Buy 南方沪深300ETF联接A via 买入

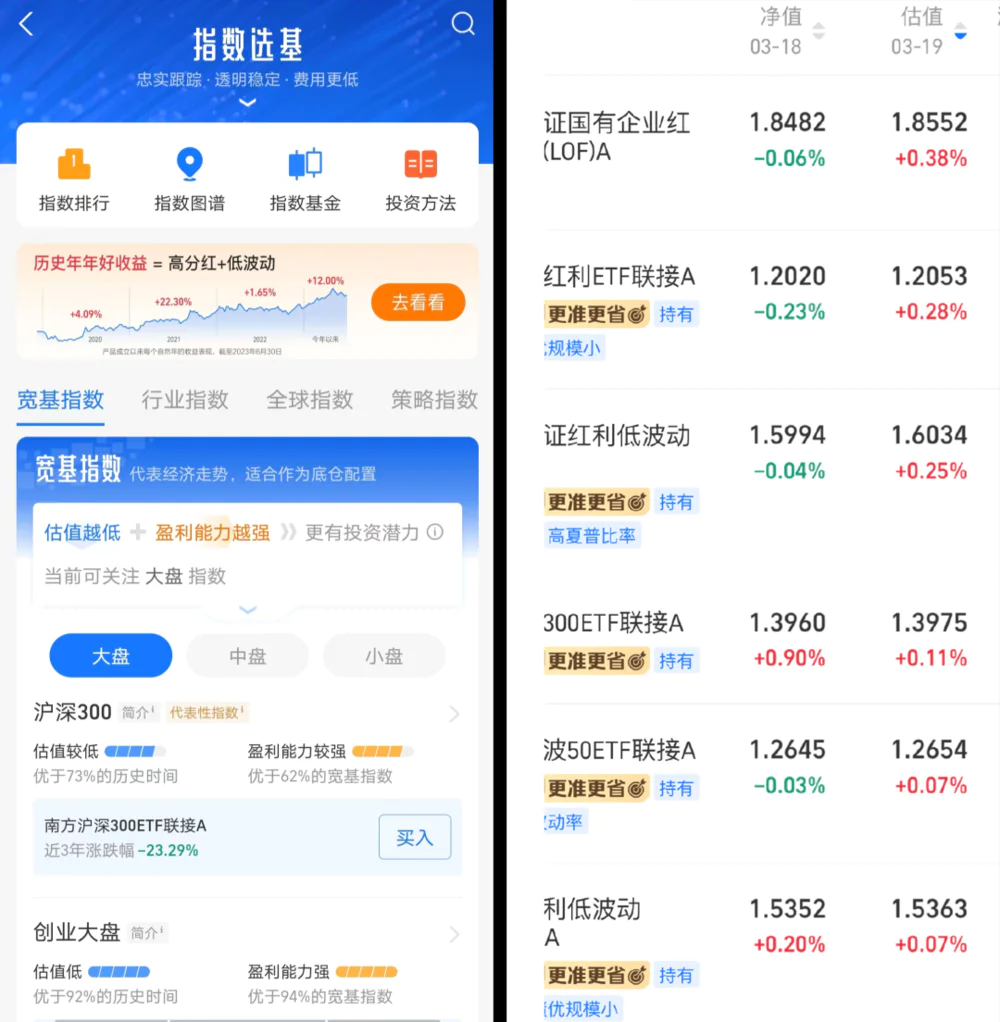pos(414,837)
